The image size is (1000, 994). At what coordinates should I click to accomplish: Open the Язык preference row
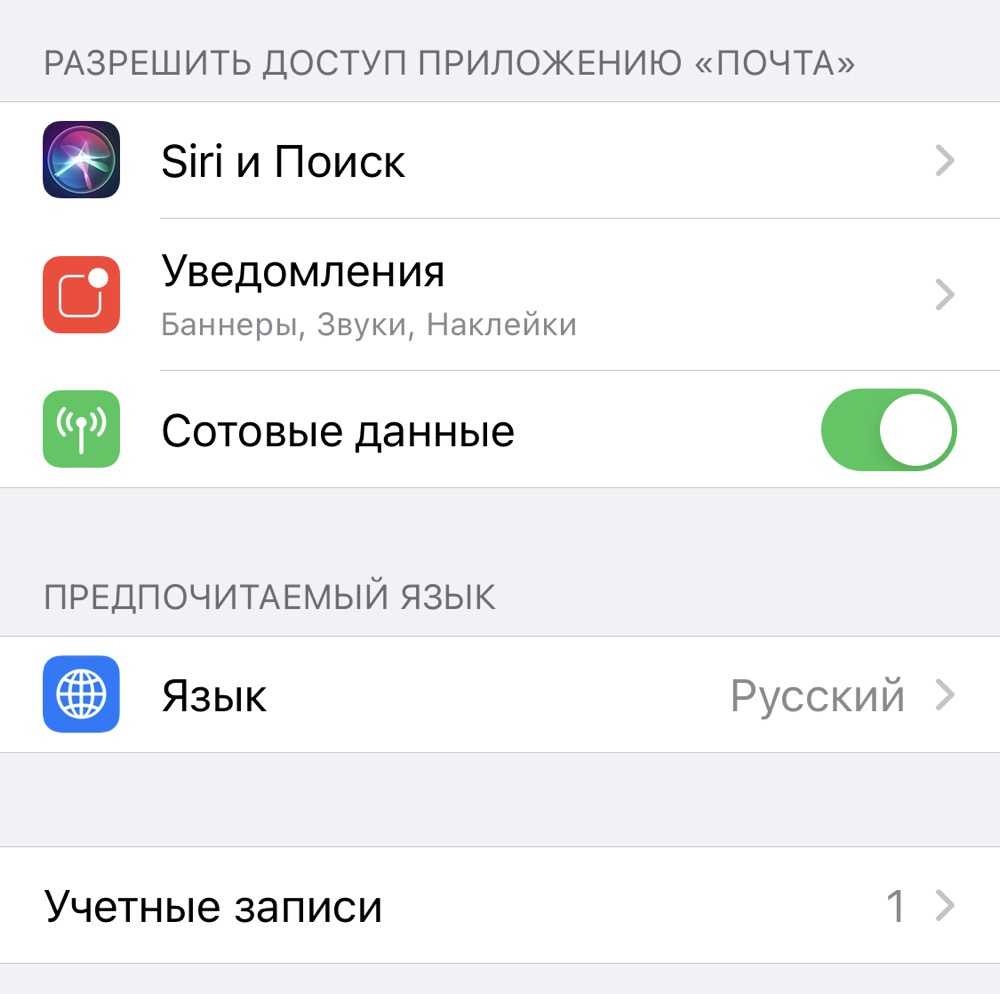click(500, 695)
